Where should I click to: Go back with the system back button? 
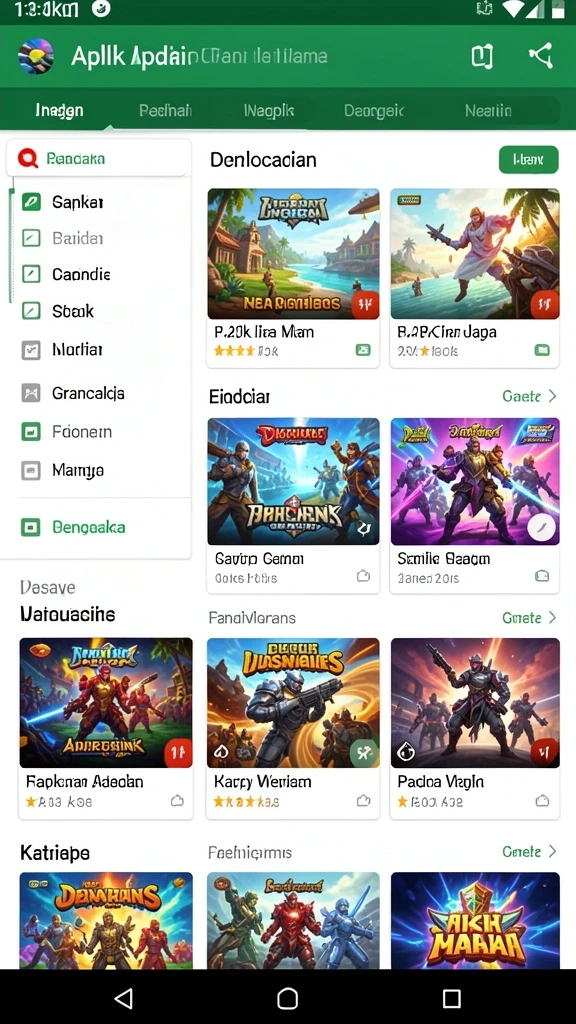(x=123, y=998)
